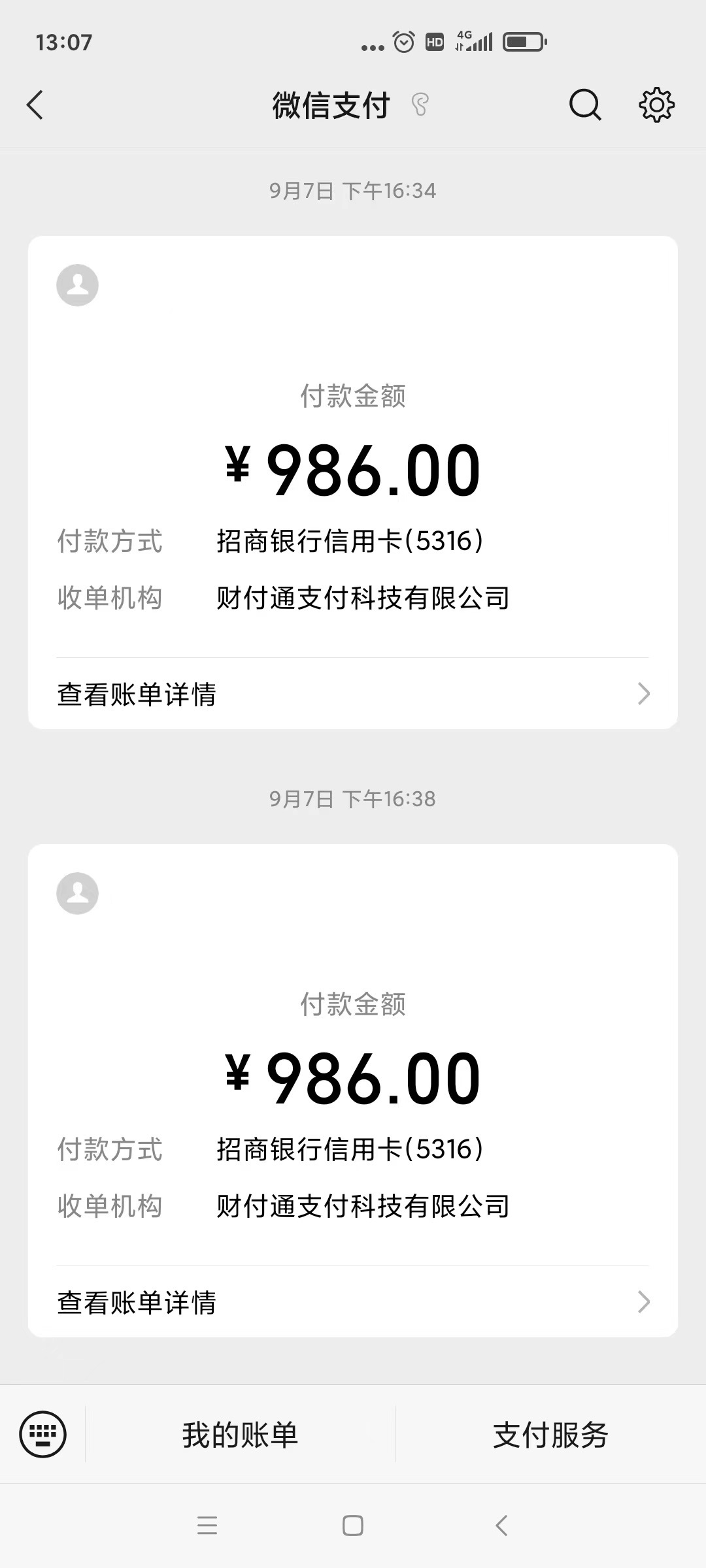Image resolution: width=706 pixels, height=1568 pixels.
Task: Tap the system home button
Action: click(x=353, y=1526)
